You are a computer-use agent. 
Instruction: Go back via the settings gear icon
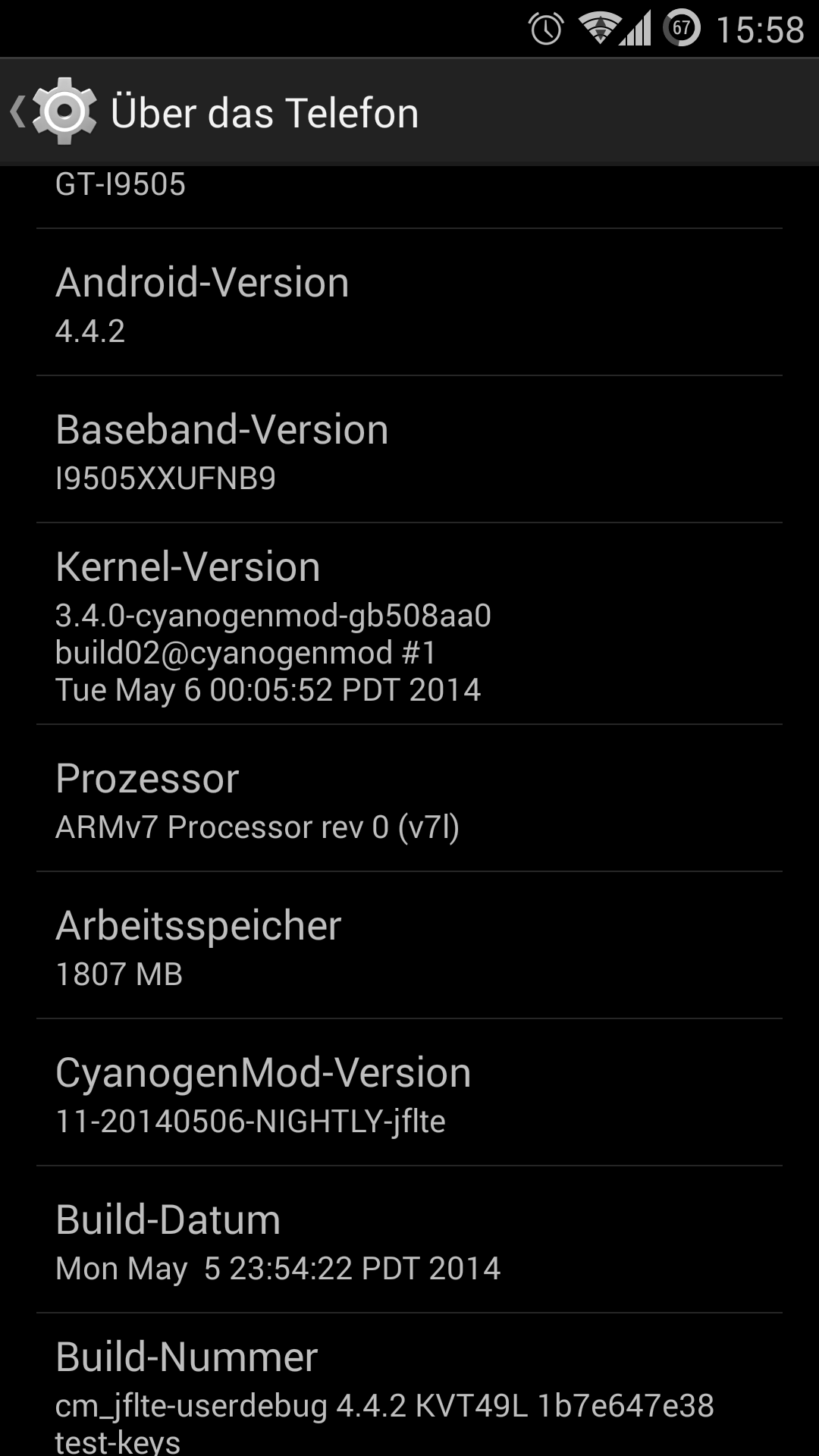point(64,112)
